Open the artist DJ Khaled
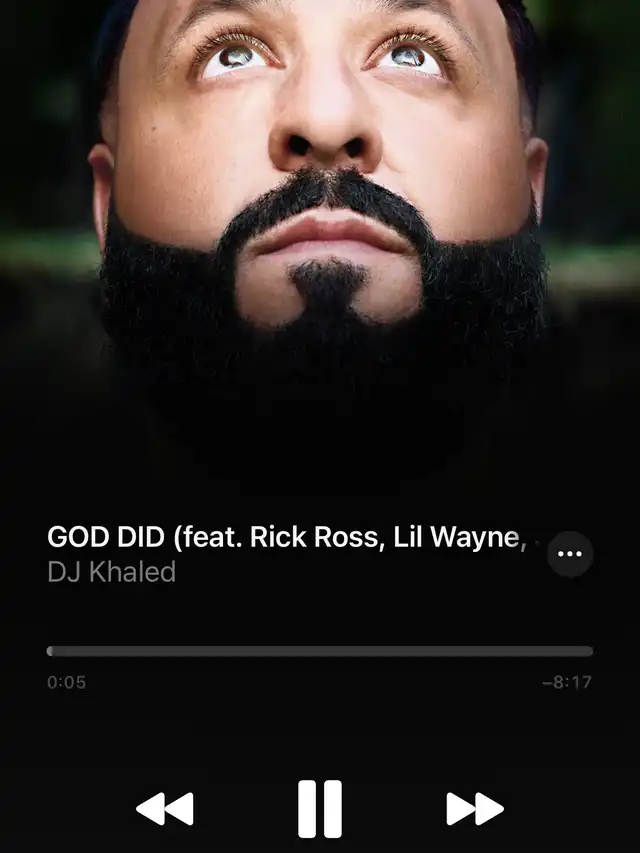This screenshot has width=640, height=853. pyautogui.click(x=112, y=572)
